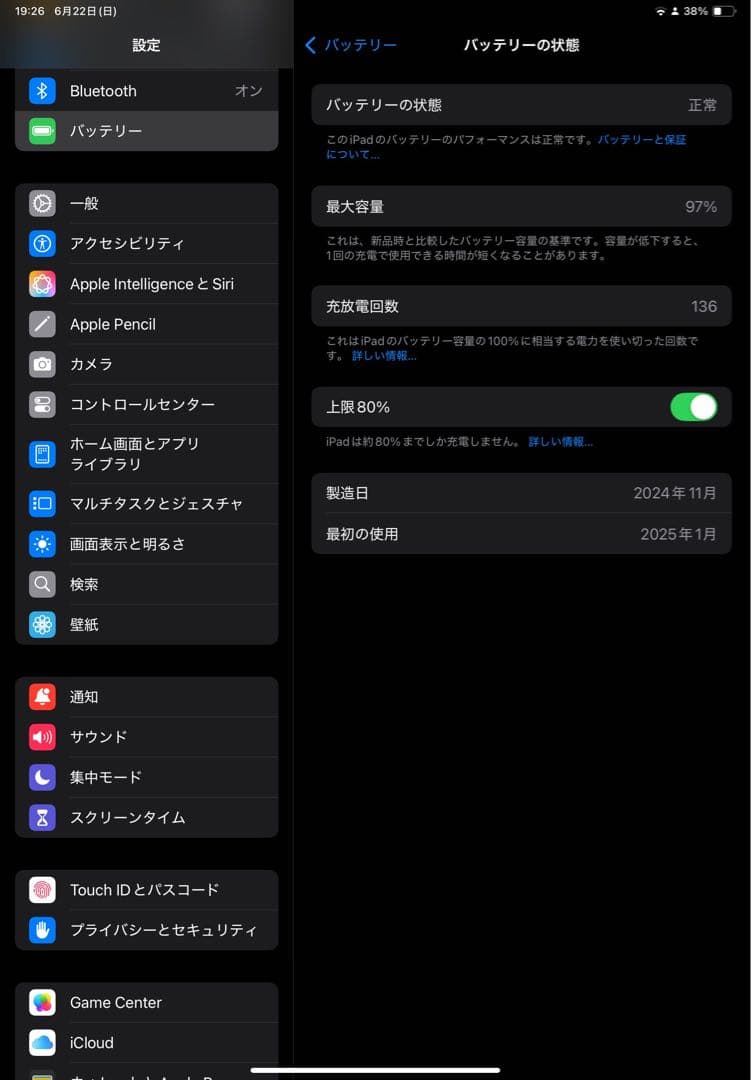751x1080 pixels.
Task: Open the Game Center settings icon
Action: pyautogui.click(x=42, y=1002)
